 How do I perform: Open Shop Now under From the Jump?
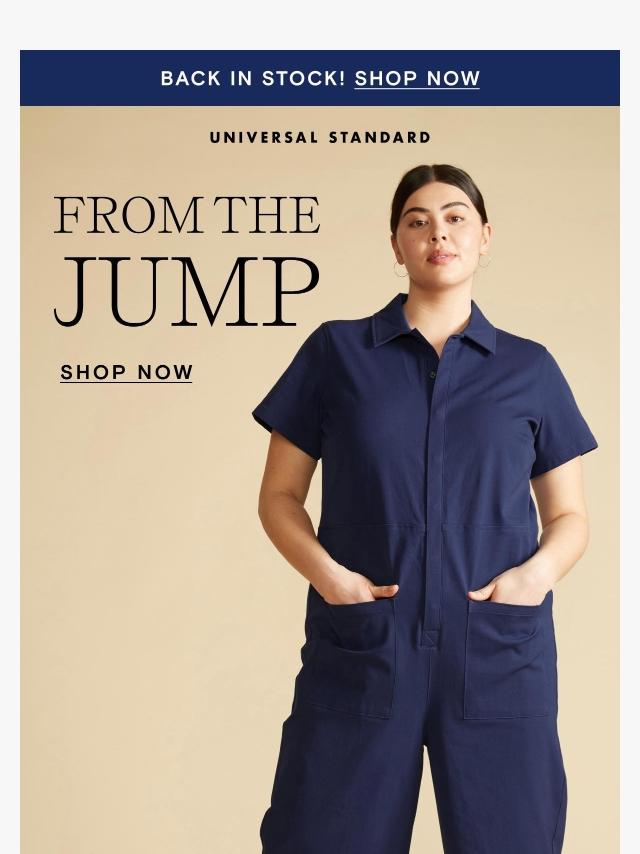click(x=126, y=372)
